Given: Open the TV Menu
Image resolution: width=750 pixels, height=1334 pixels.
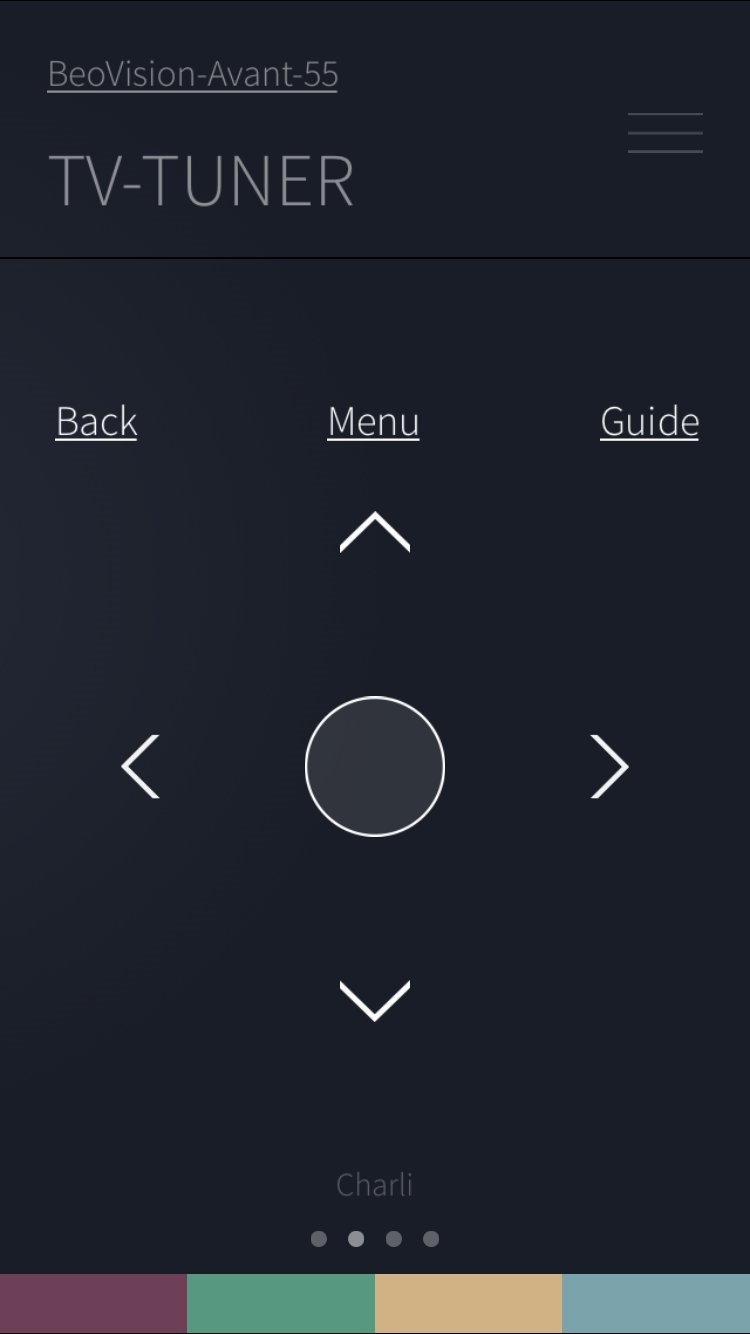Looking at the screenshot, I should pos(373,421).
